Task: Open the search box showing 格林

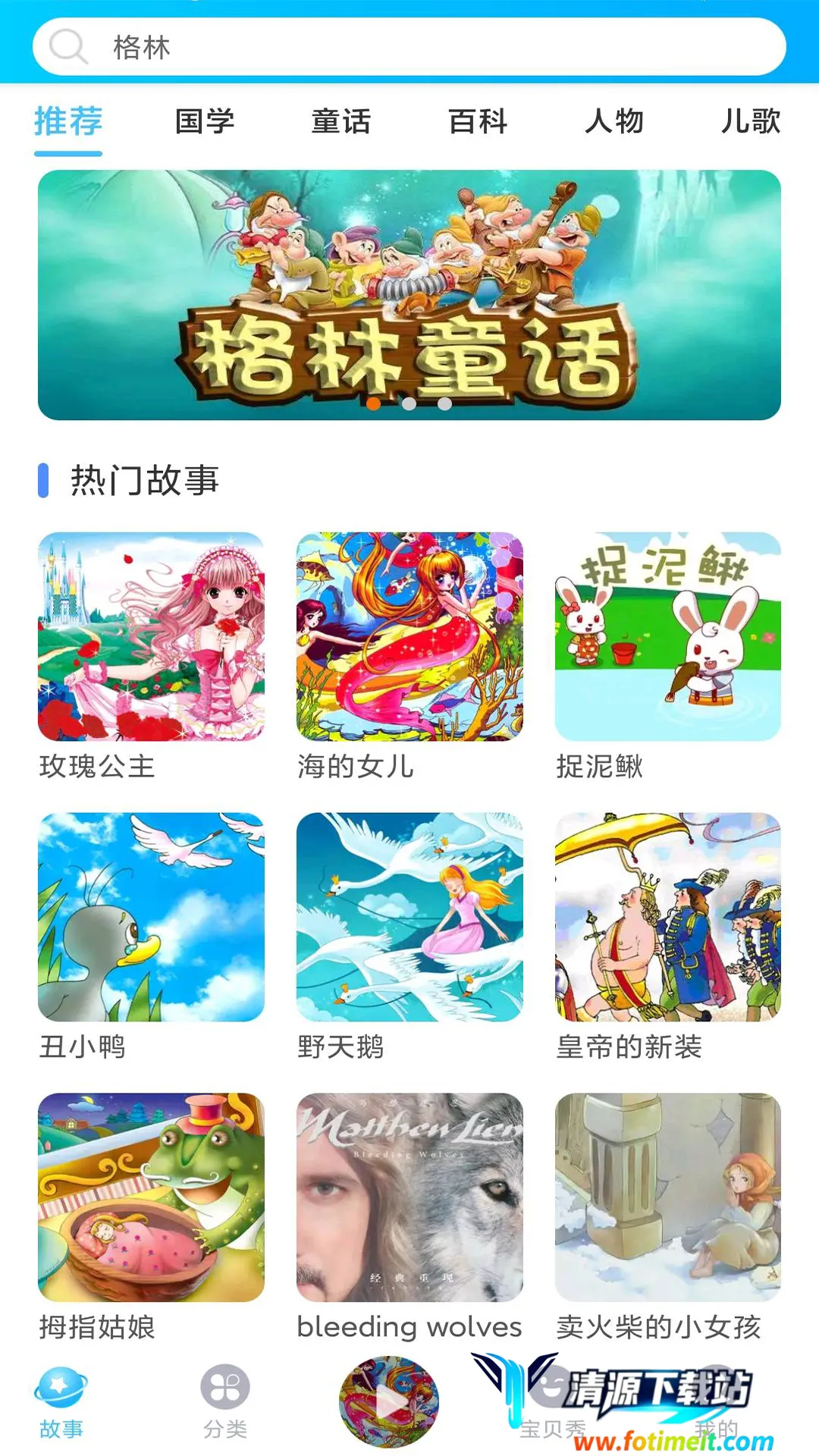Action: click(x=409, y=47)
